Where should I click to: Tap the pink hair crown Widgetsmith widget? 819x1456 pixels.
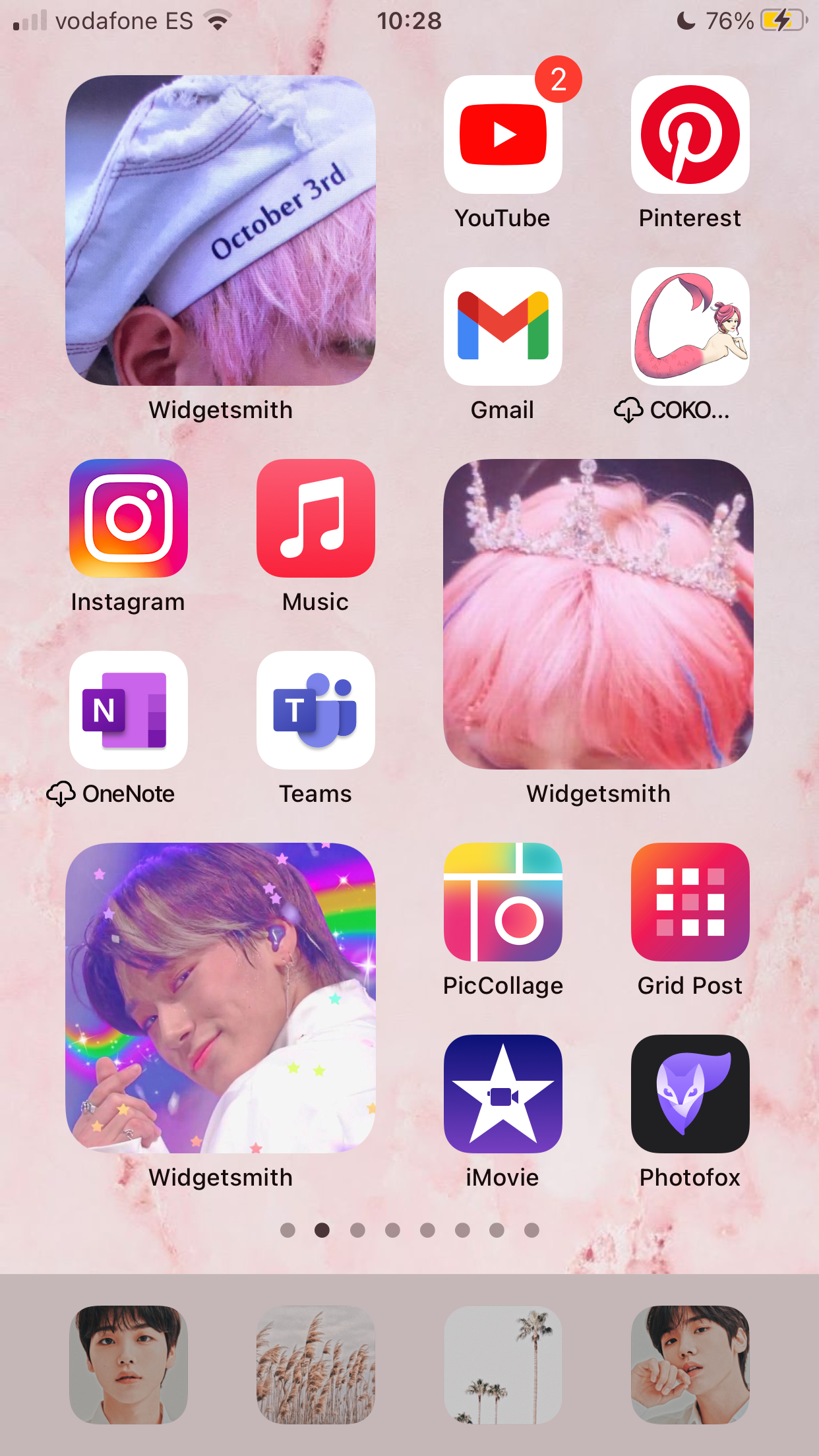598,615
